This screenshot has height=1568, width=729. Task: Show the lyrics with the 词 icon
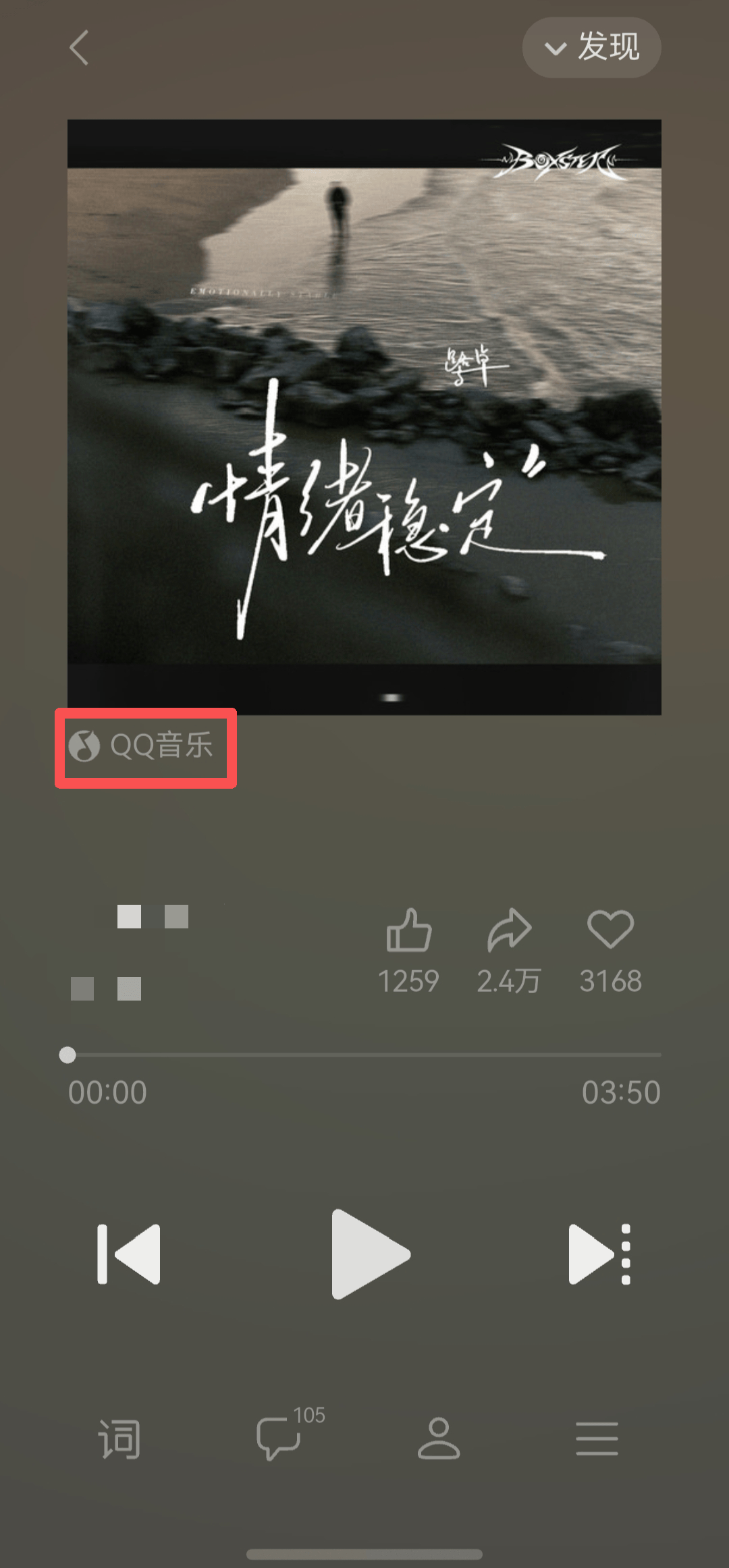coord(119,1438)
